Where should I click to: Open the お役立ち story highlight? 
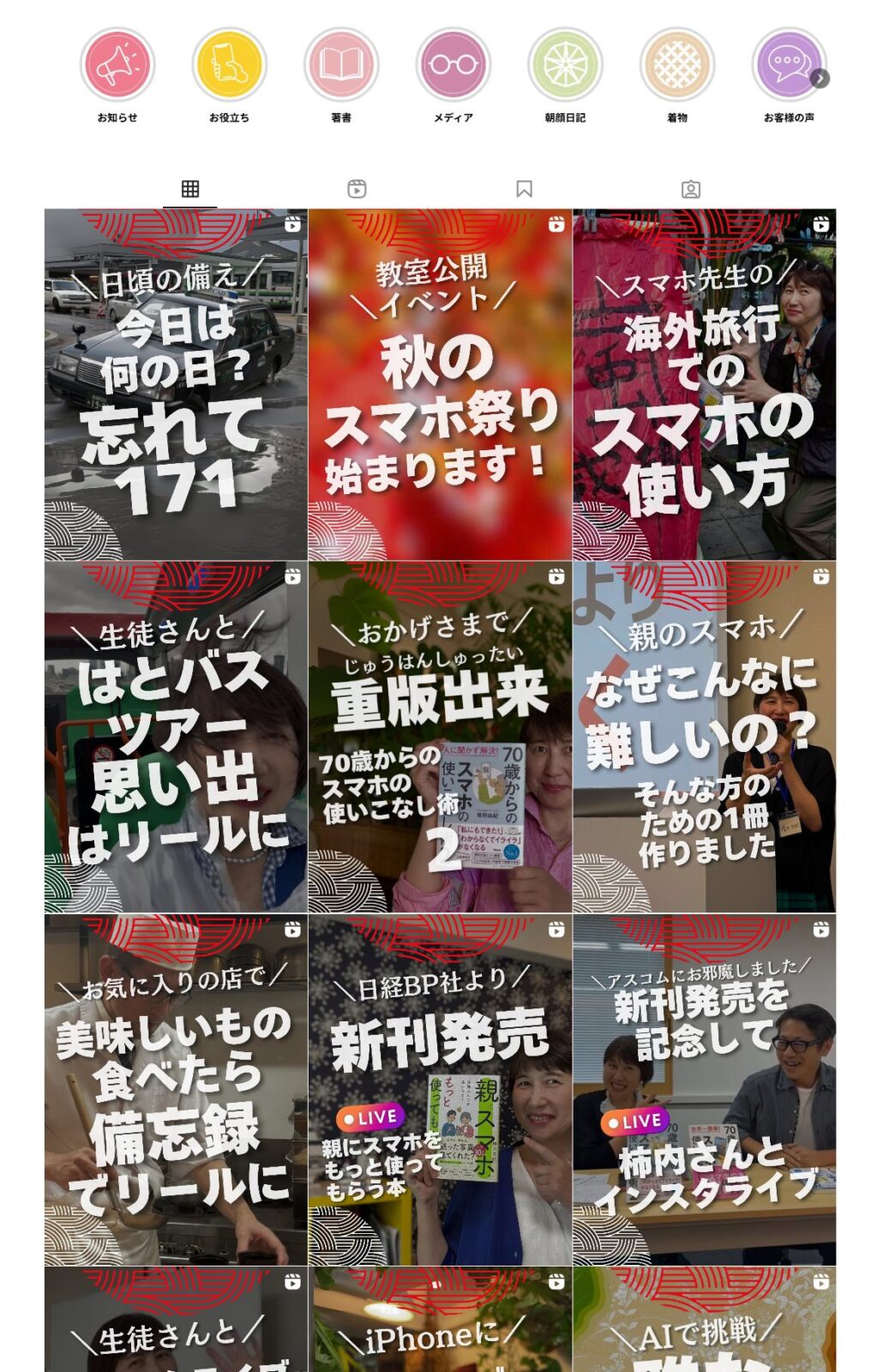click(229, 65)
